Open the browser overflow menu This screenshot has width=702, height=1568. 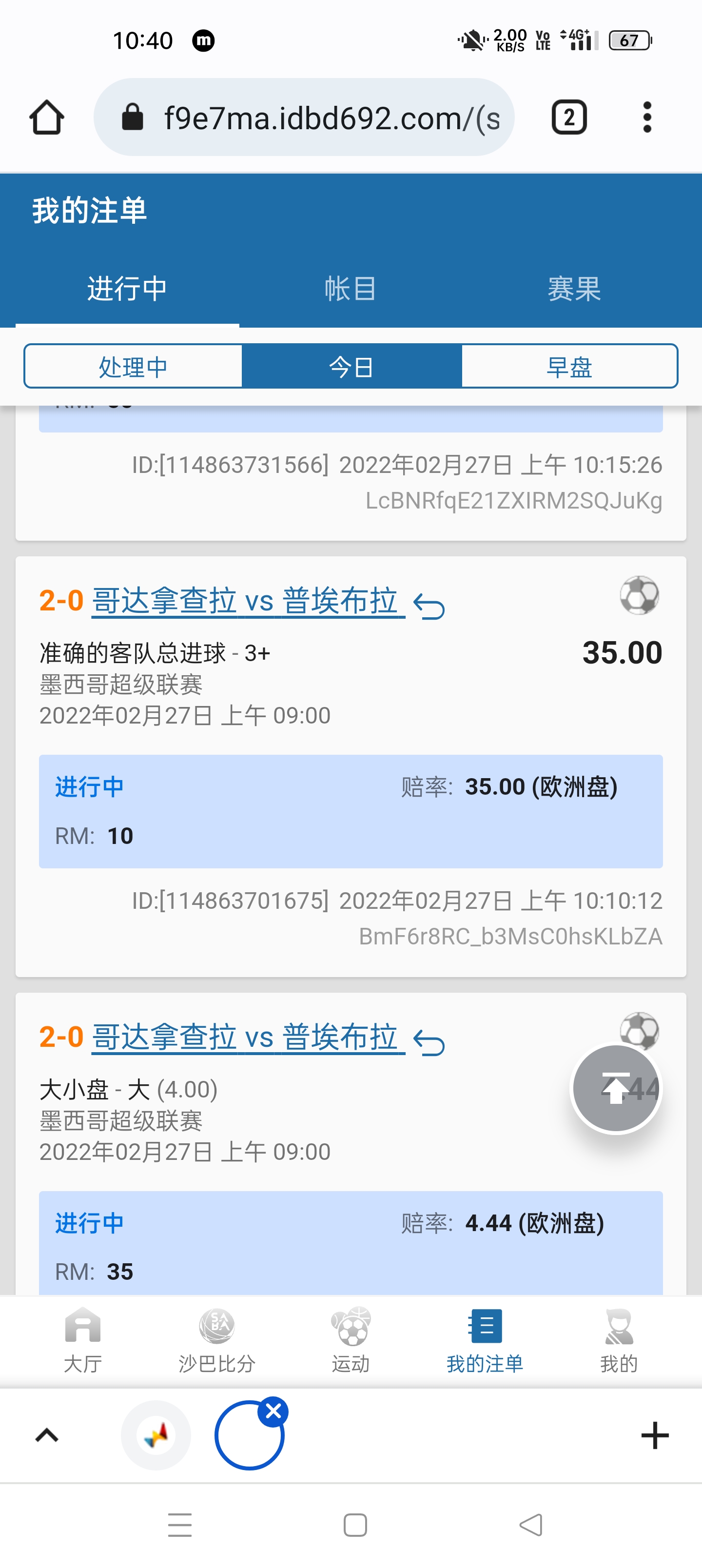[x=646, y=117]
